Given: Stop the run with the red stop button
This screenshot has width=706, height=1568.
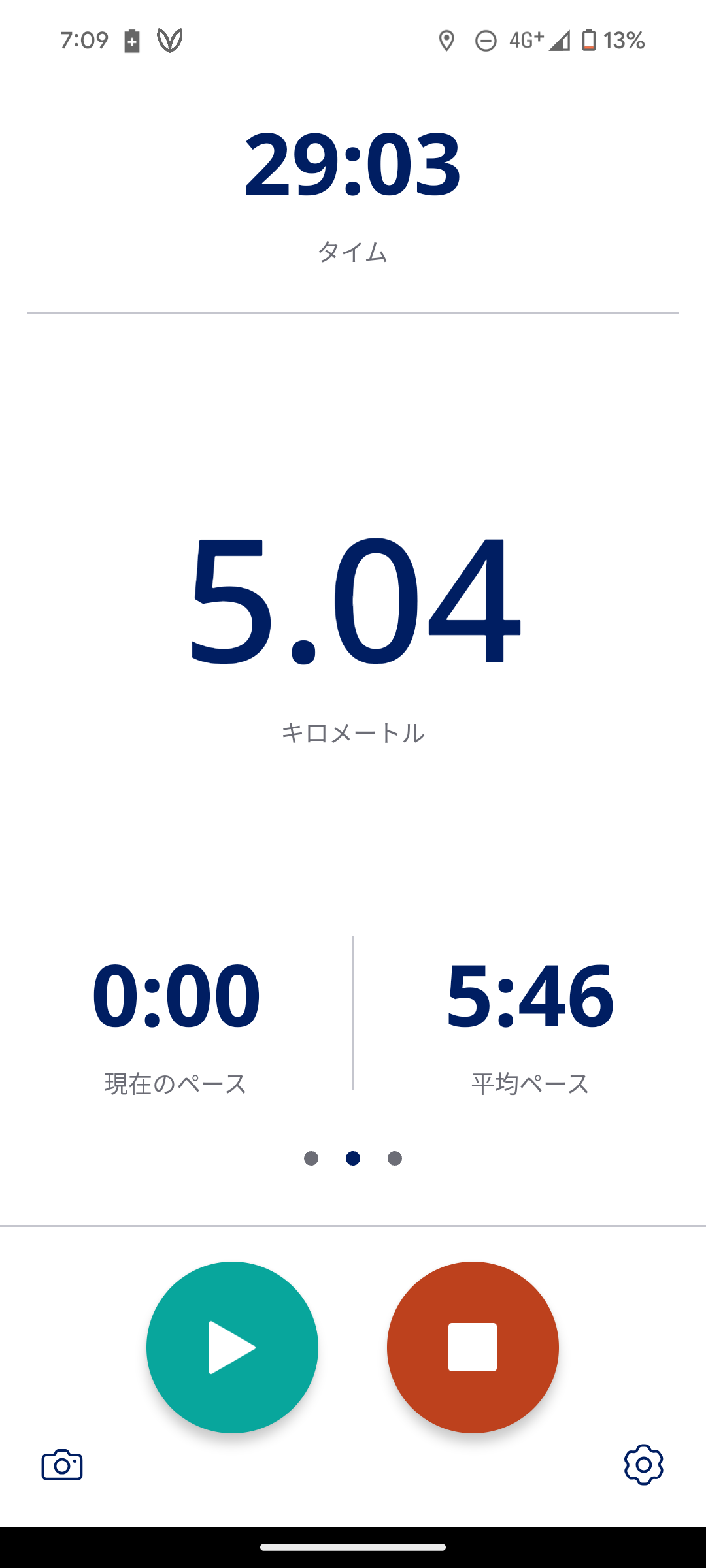Looking at the screenshot, I should 473,1347.
